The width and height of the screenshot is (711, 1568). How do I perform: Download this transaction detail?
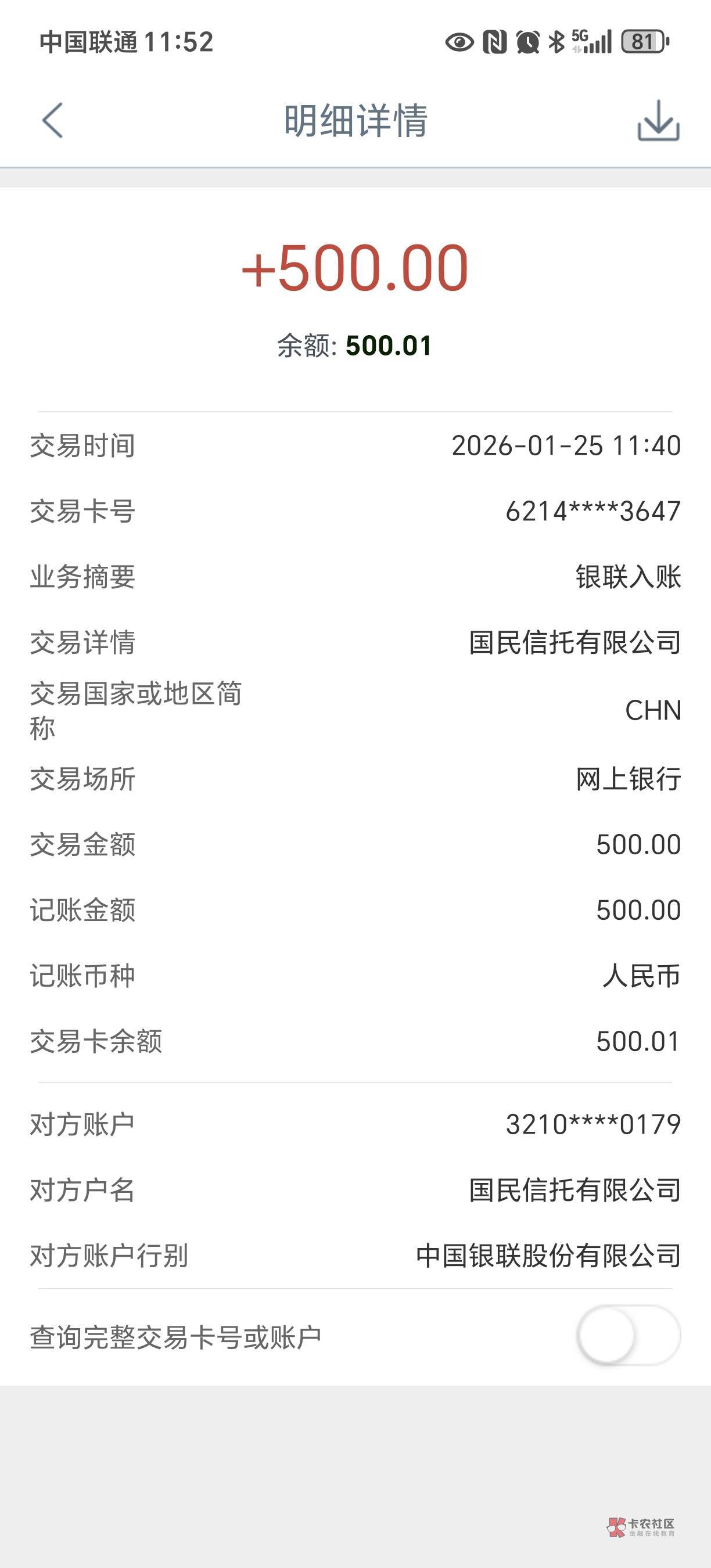coord(658,121)
